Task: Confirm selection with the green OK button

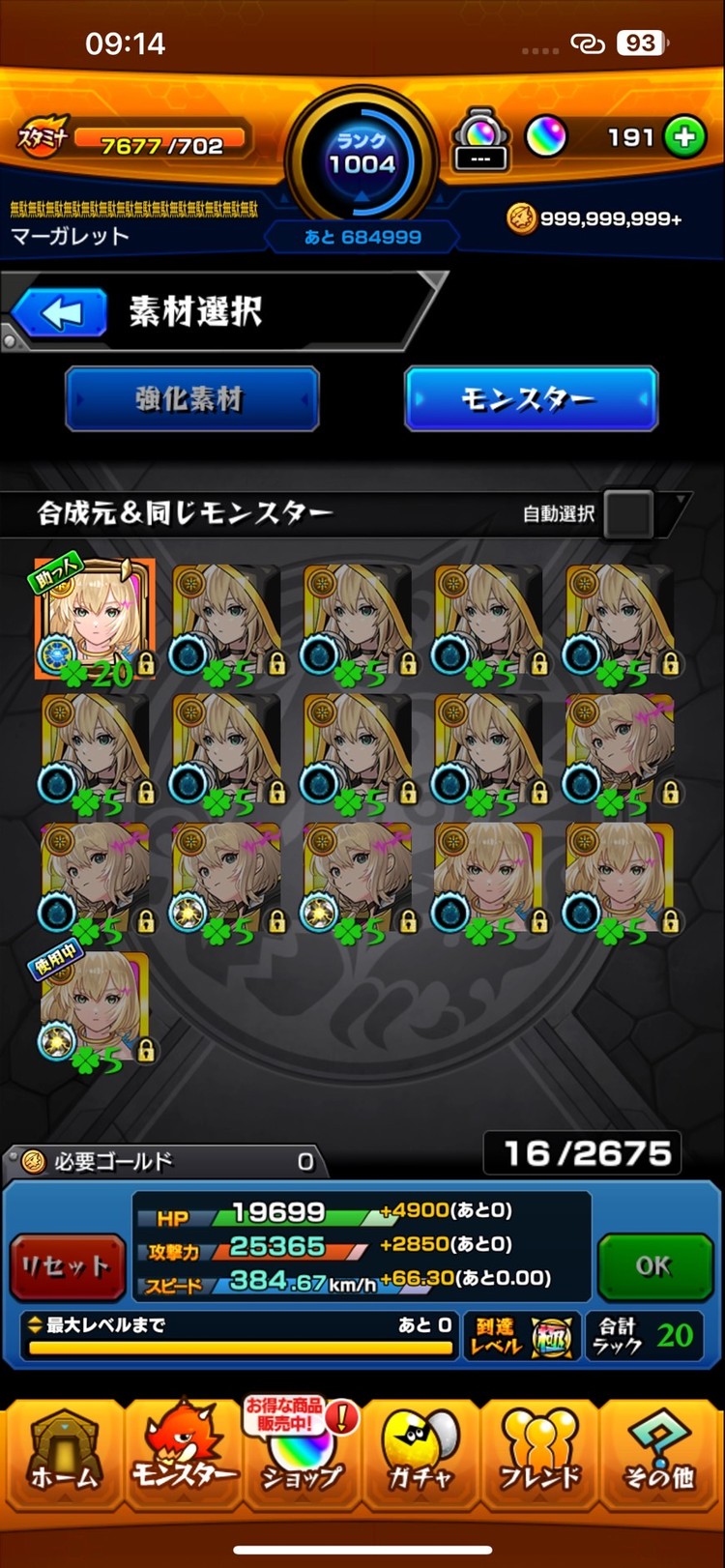Action: tap(654, 1266)
